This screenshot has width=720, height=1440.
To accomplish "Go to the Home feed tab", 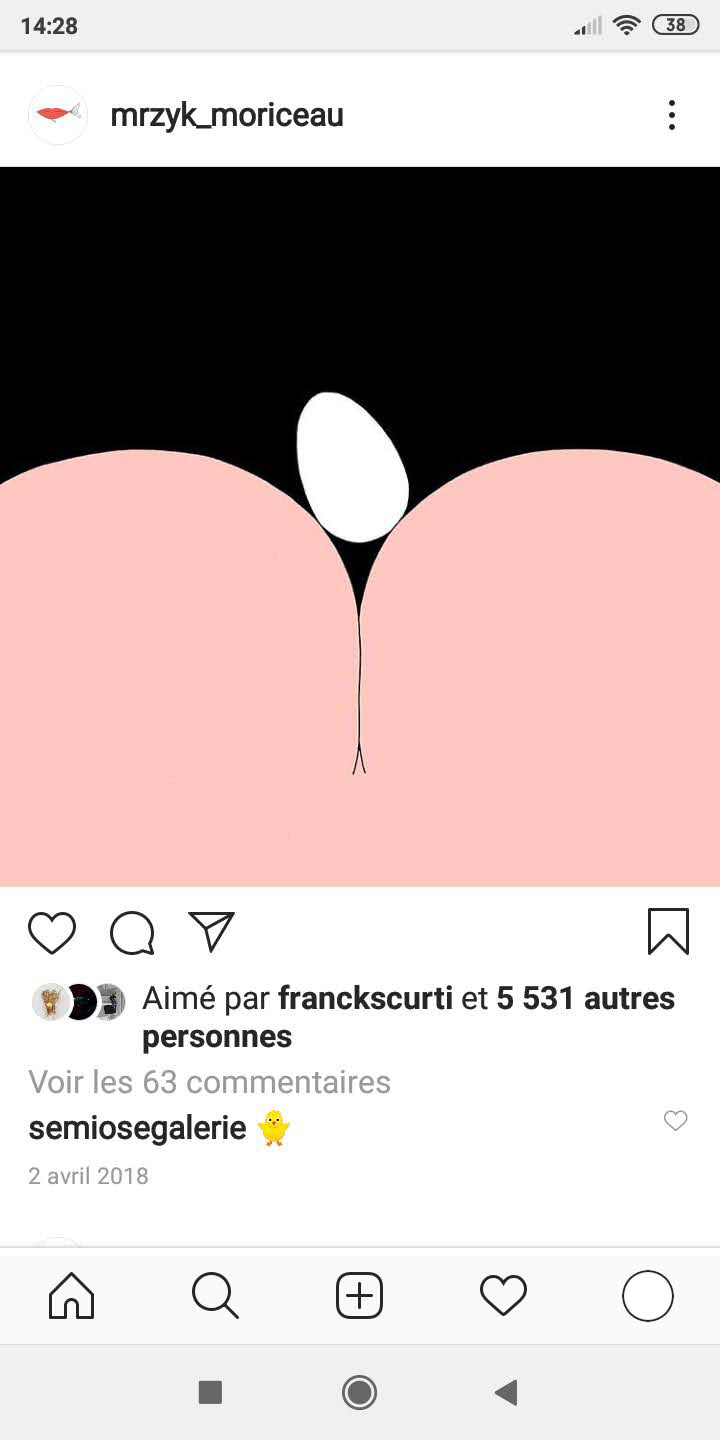I will point(72,1297).
